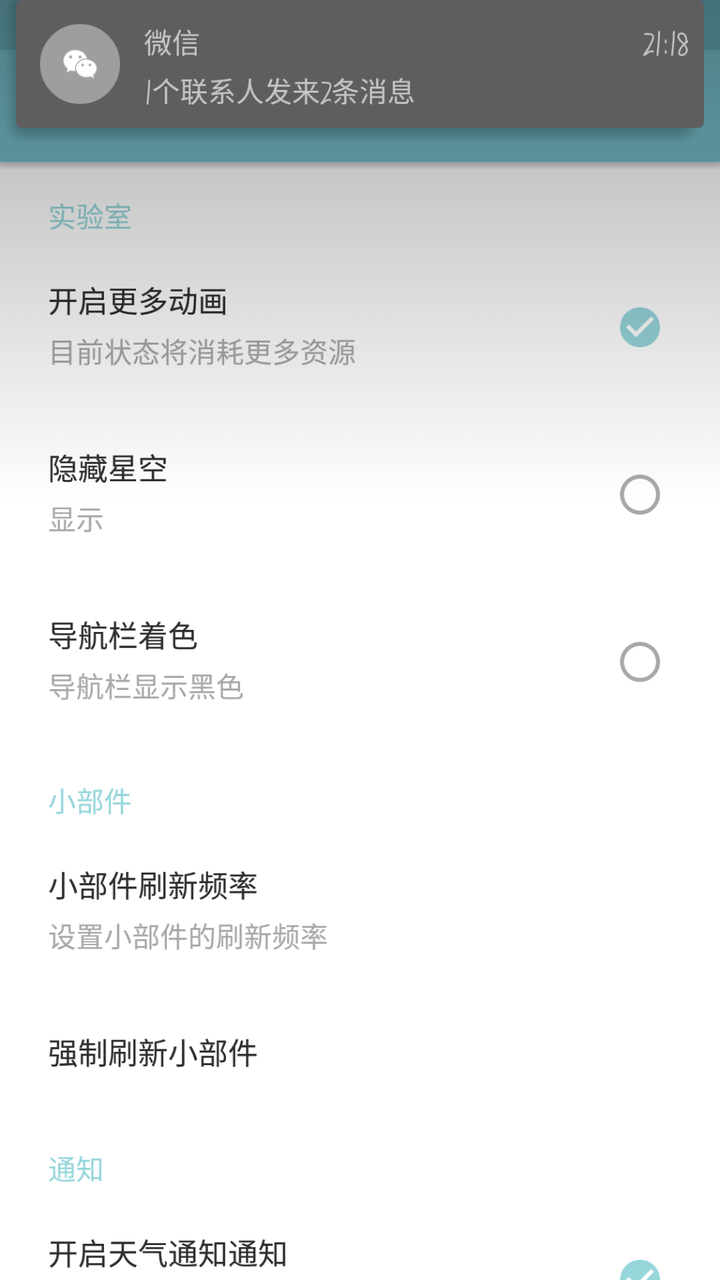Disable the 开启更多动画 checkbox
The width and height of the screenshot is (720, 1280).
tap(639, 327)
